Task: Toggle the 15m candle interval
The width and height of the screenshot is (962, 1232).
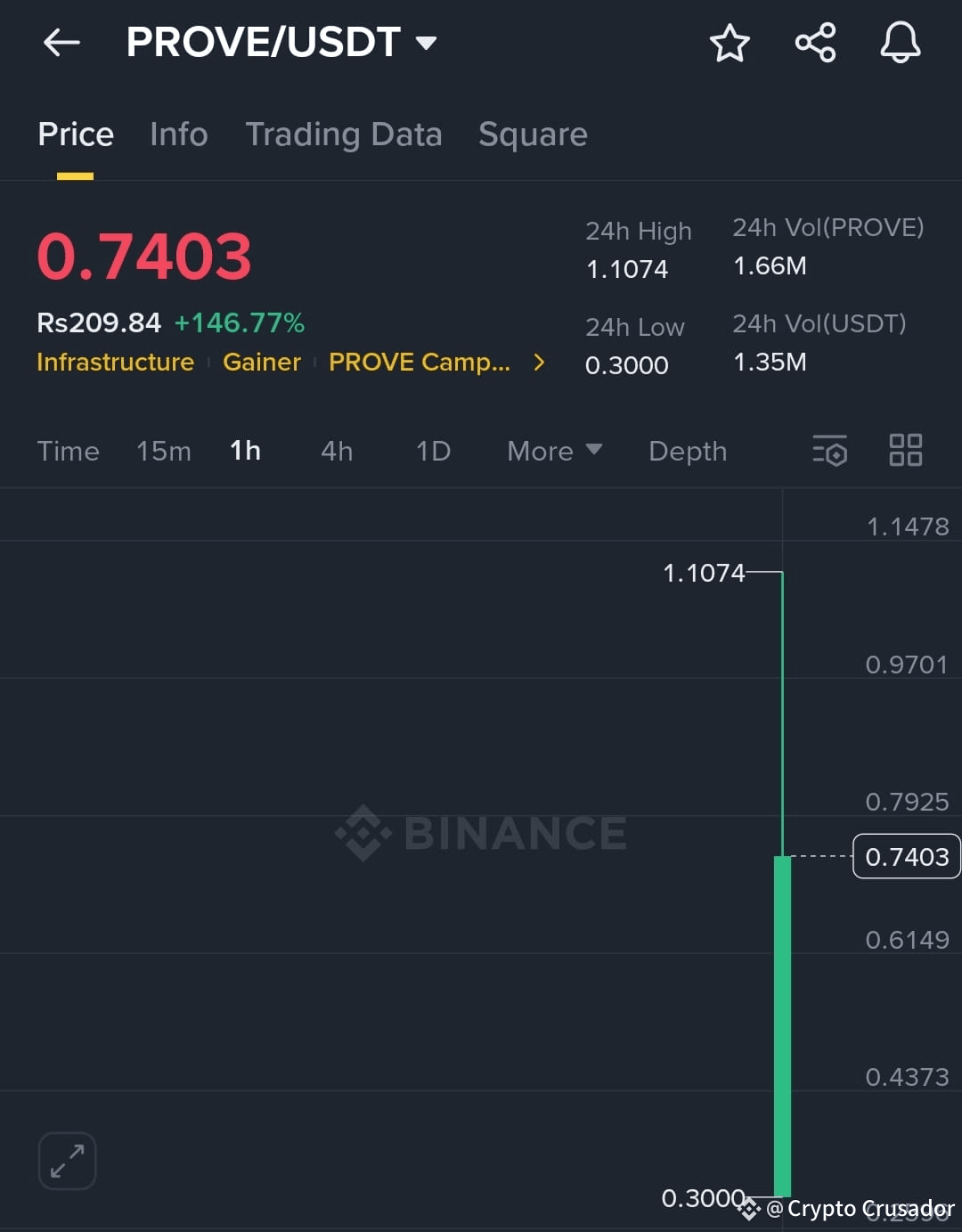Action: 164,452
